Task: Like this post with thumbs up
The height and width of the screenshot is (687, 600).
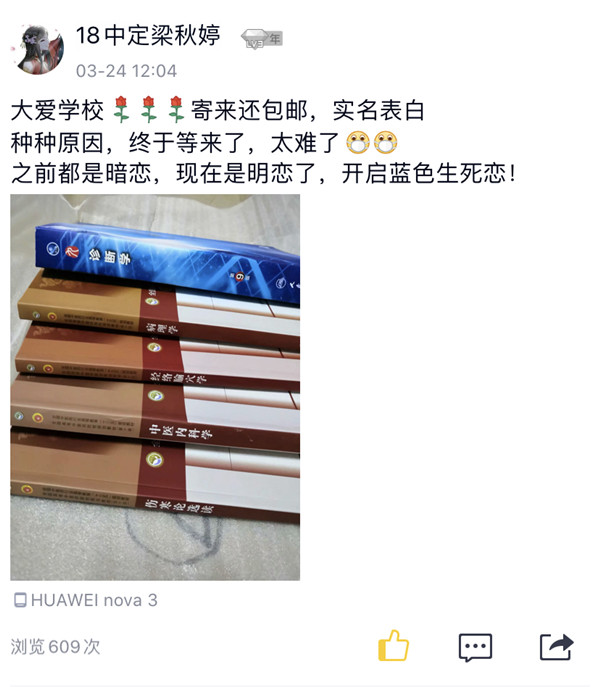Action: (x=393, y=646)
